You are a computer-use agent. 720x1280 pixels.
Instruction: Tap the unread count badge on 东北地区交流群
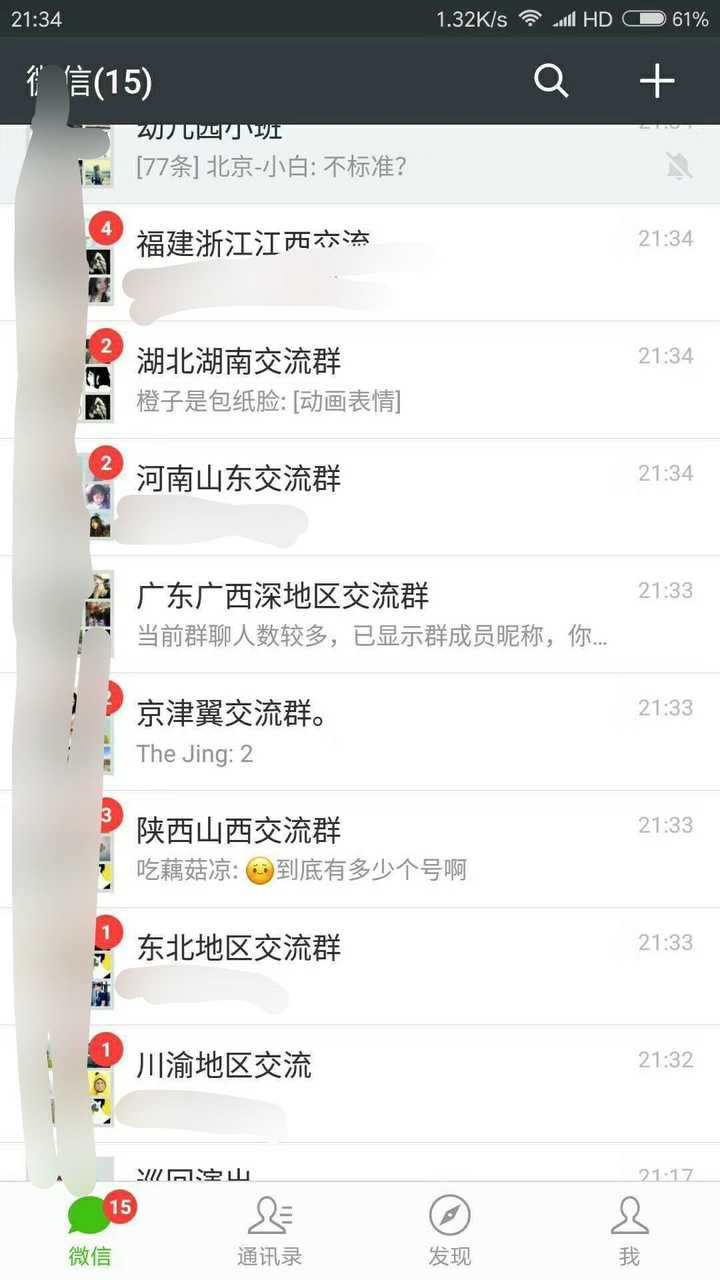pos(106,931)
